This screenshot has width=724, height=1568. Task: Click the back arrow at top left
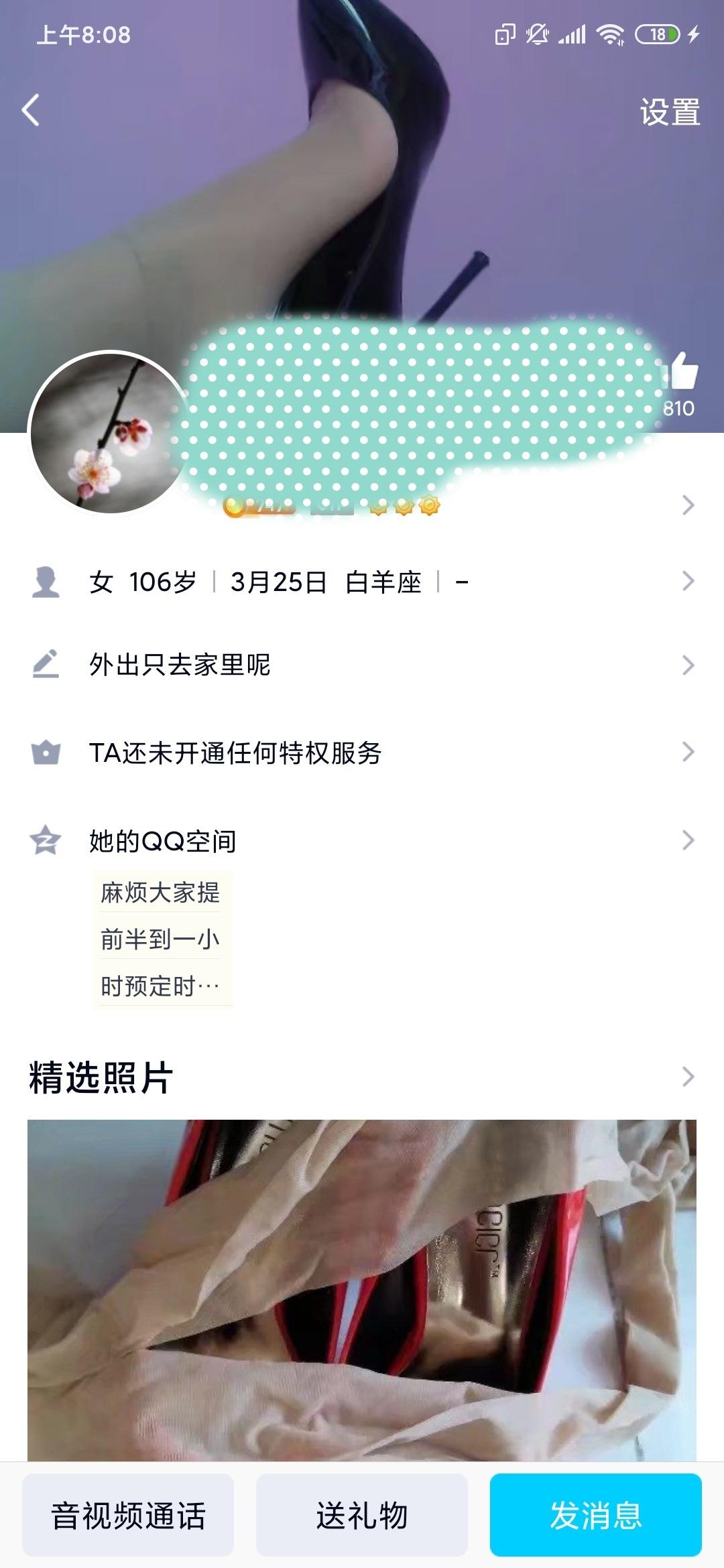(32, 109)
